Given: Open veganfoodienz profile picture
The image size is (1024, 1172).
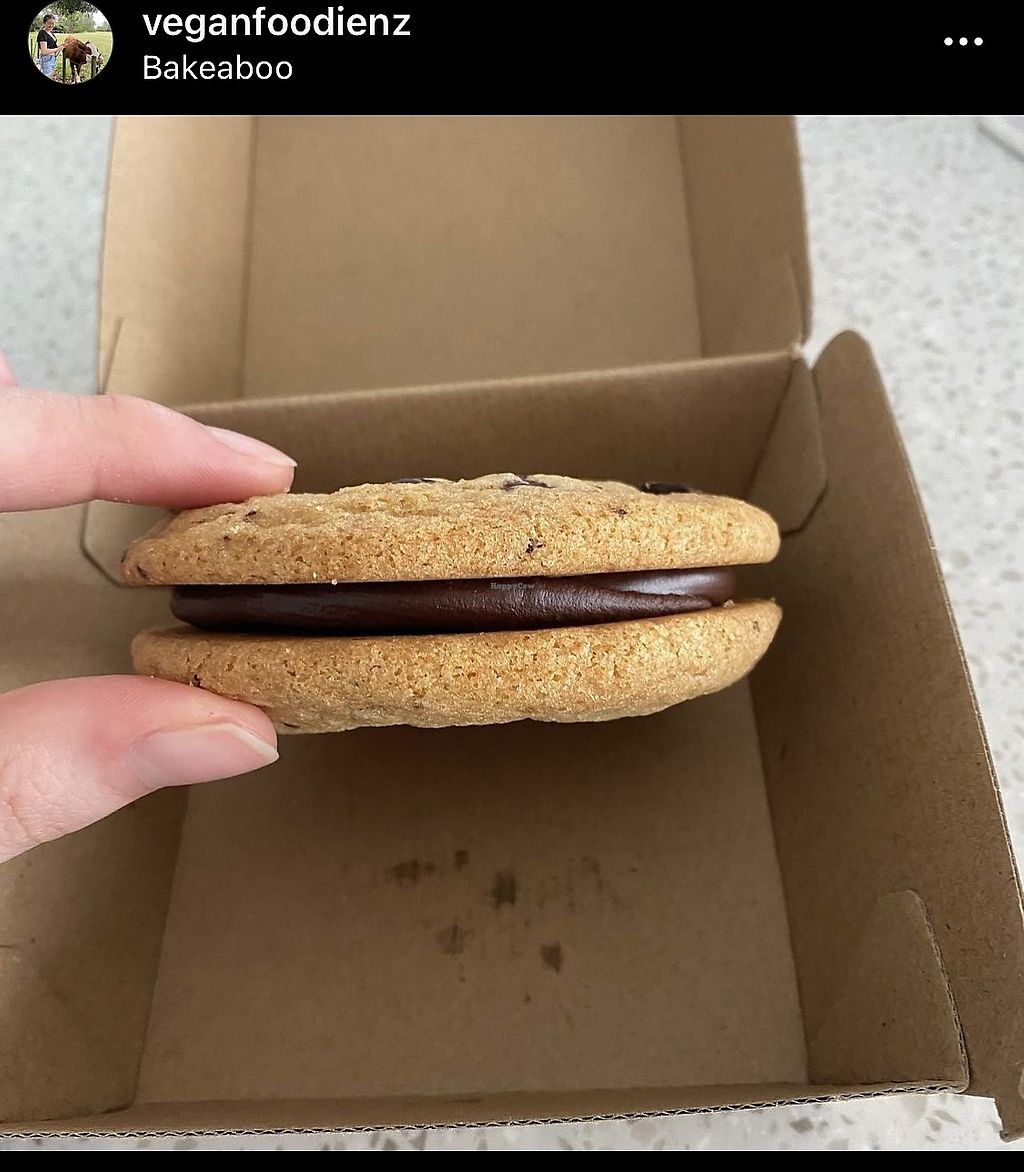Looking at the screenshot, I should point(70,42).
